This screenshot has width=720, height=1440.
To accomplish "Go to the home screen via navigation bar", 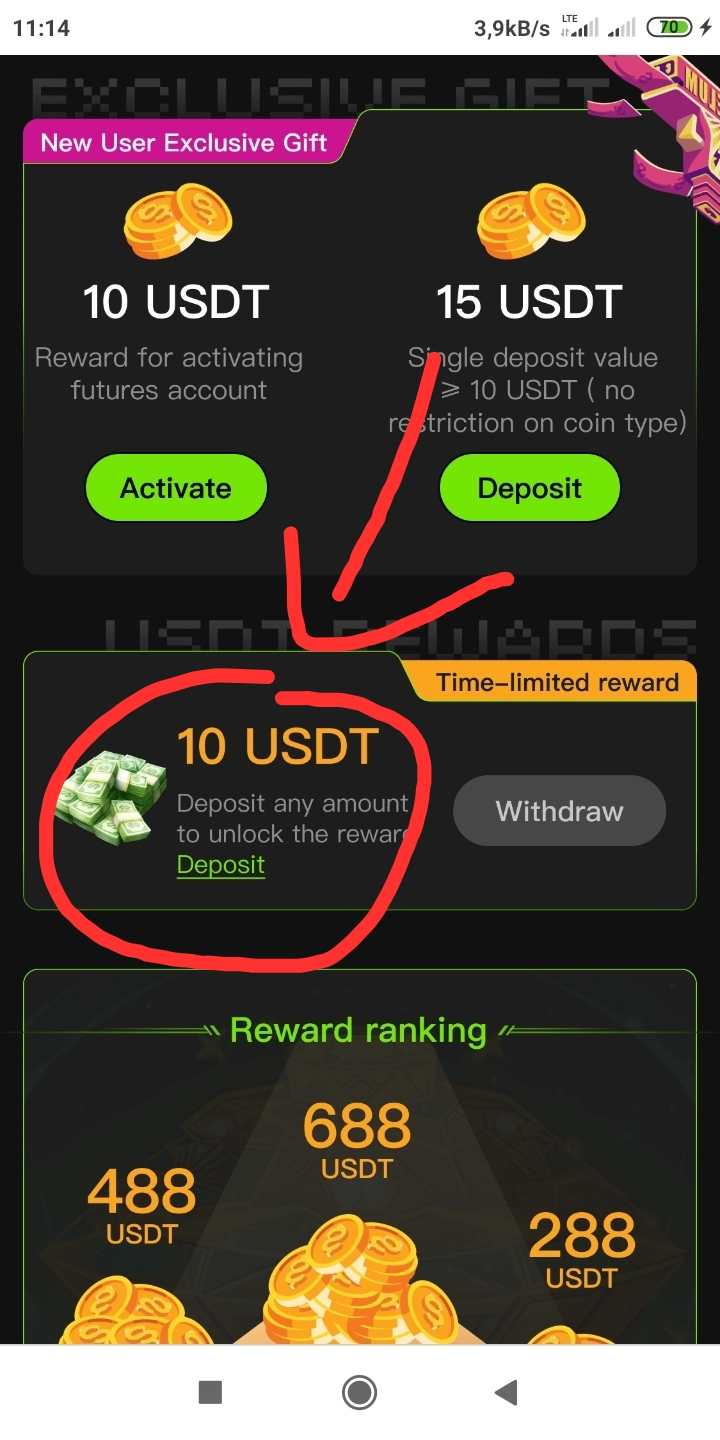I will 359,1392.
